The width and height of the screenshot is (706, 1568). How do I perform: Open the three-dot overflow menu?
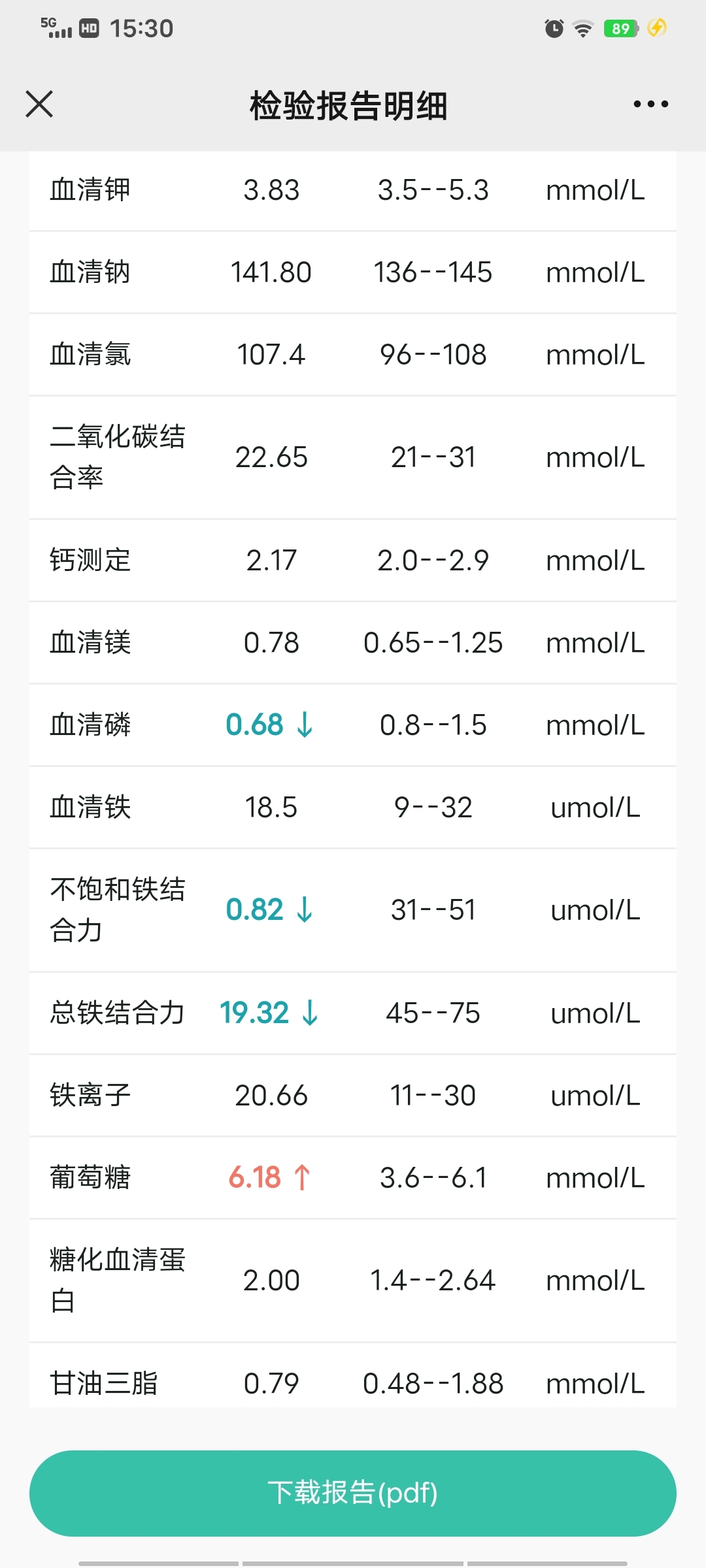point(650,104)
